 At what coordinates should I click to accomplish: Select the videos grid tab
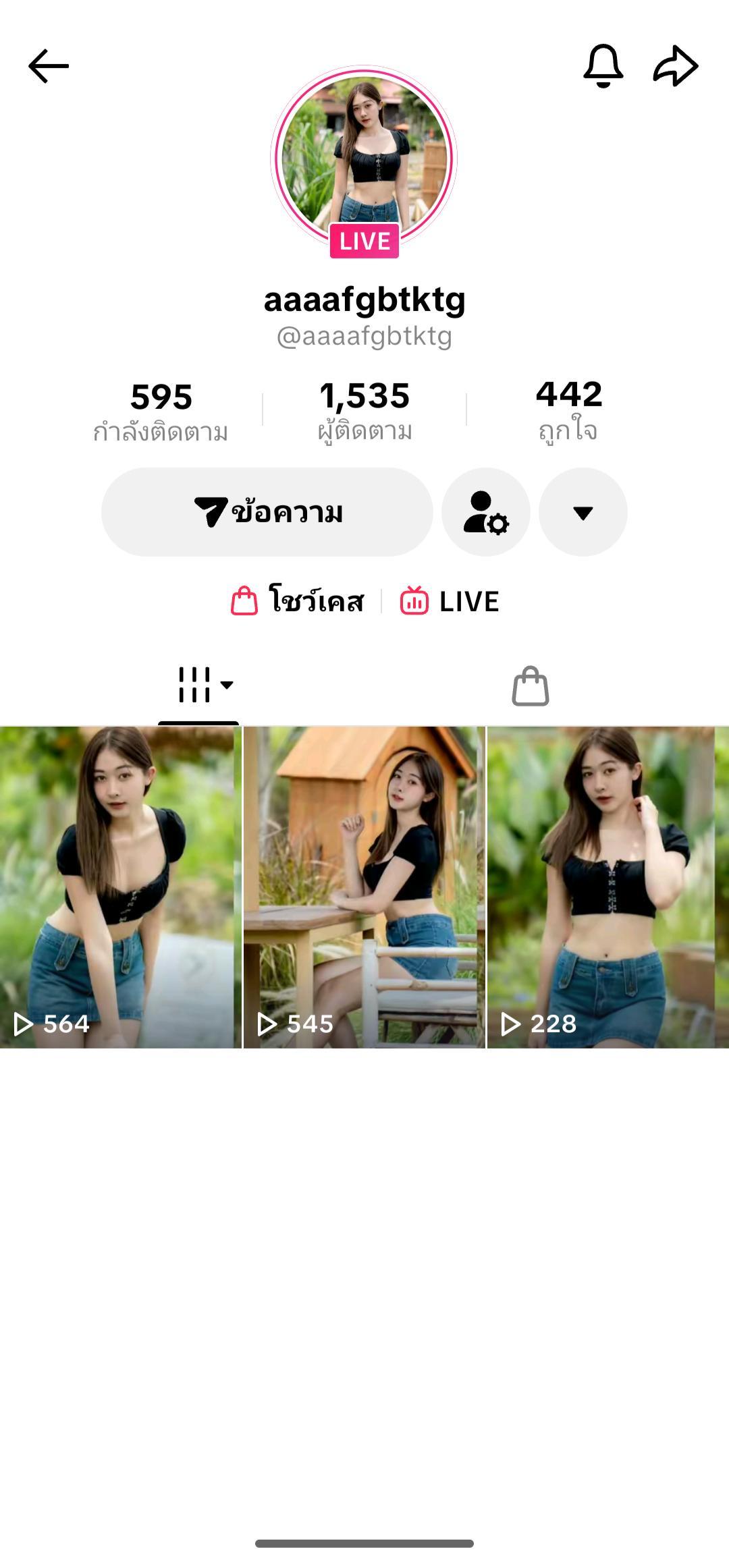tap(198, 685)
